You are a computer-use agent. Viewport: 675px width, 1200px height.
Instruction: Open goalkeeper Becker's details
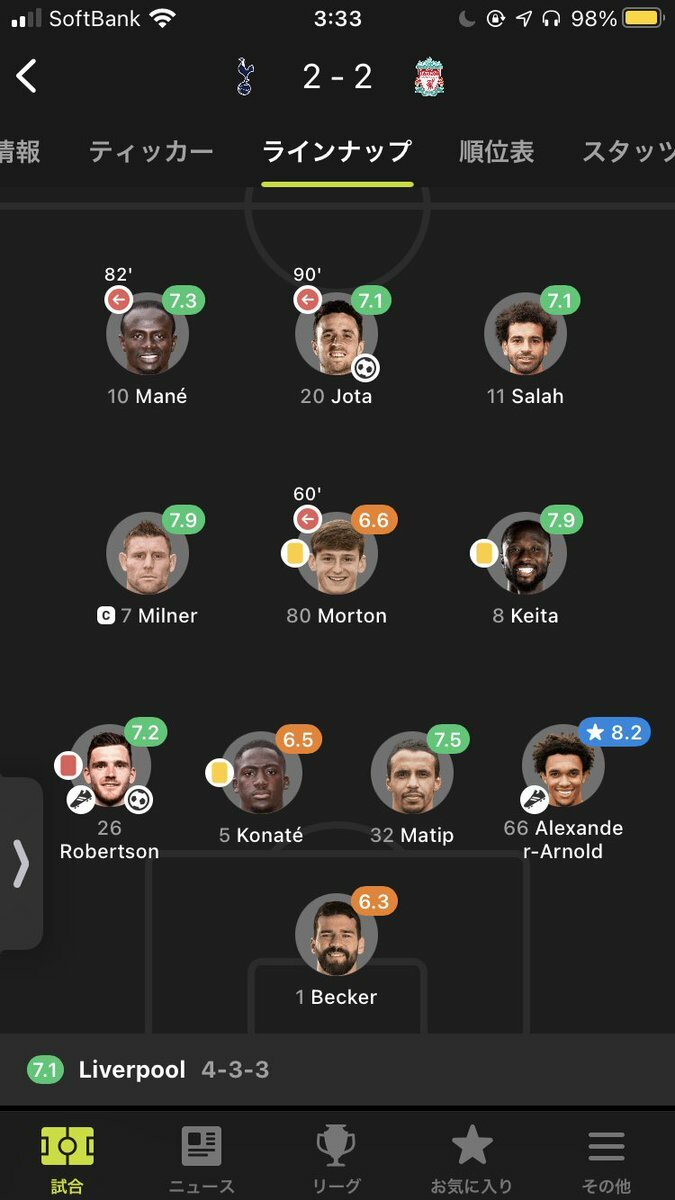coord(336,935)
